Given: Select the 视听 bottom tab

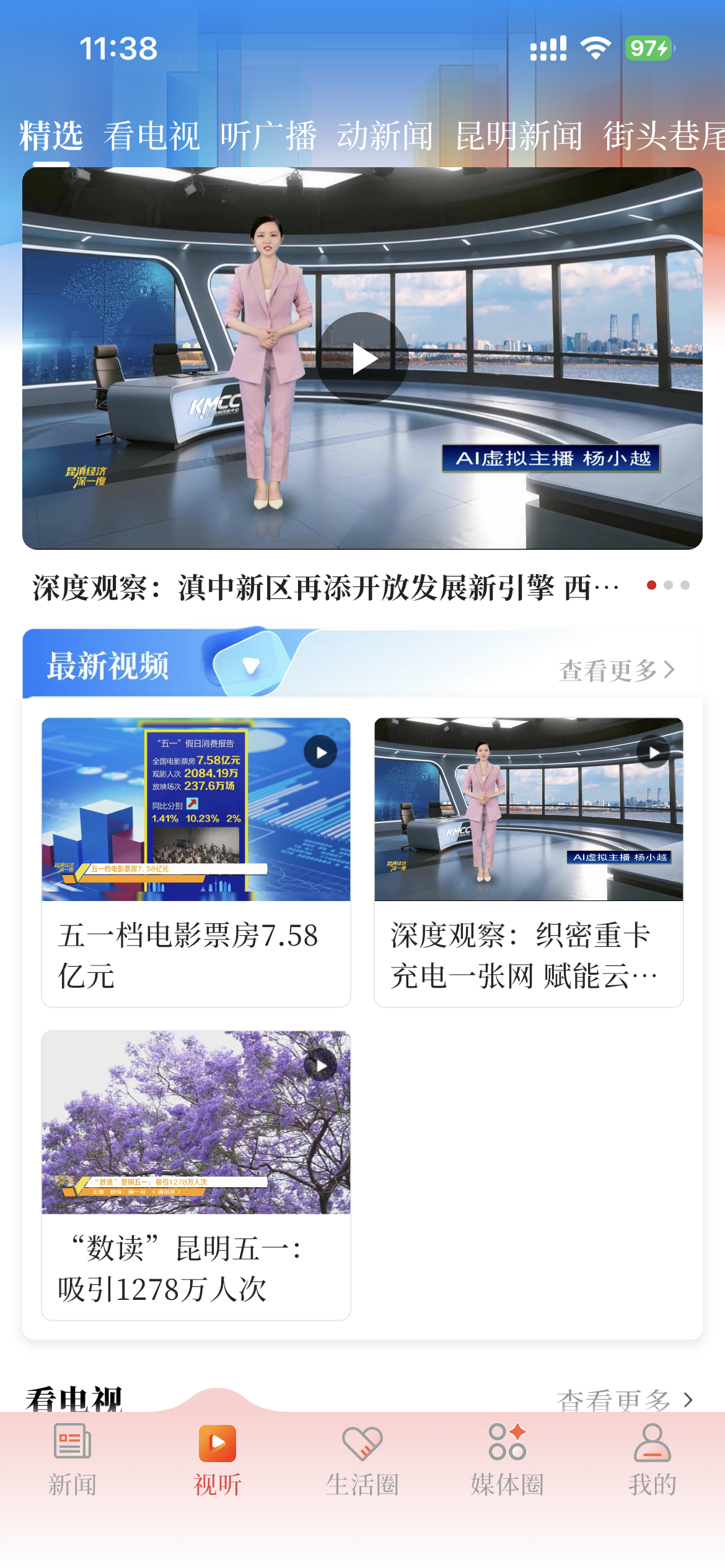Looking at the screenshot, I should [x=217, y=1460].
